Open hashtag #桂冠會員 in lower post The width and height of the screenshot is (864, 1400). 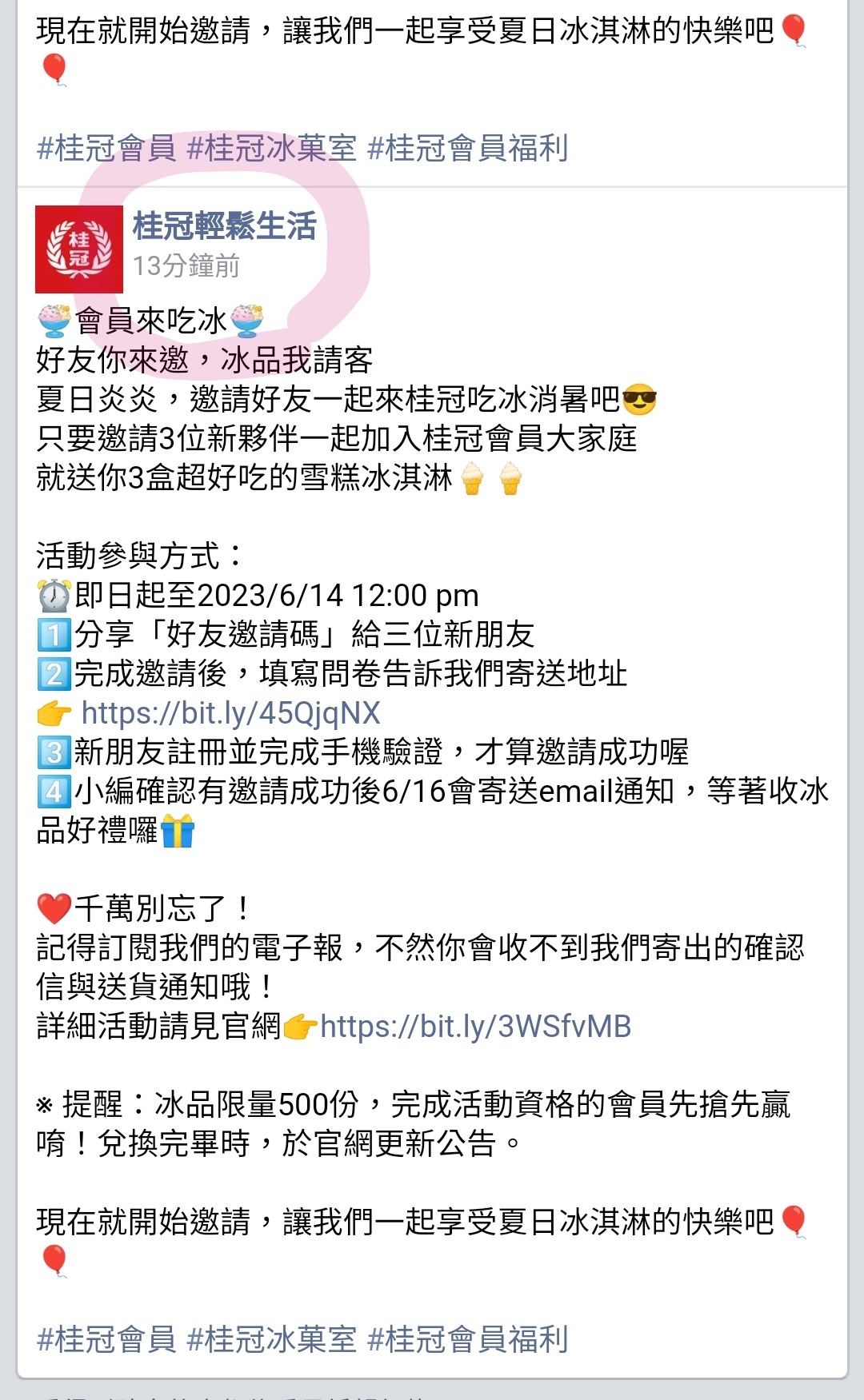pyautogui.click(x=106, y=1338)
